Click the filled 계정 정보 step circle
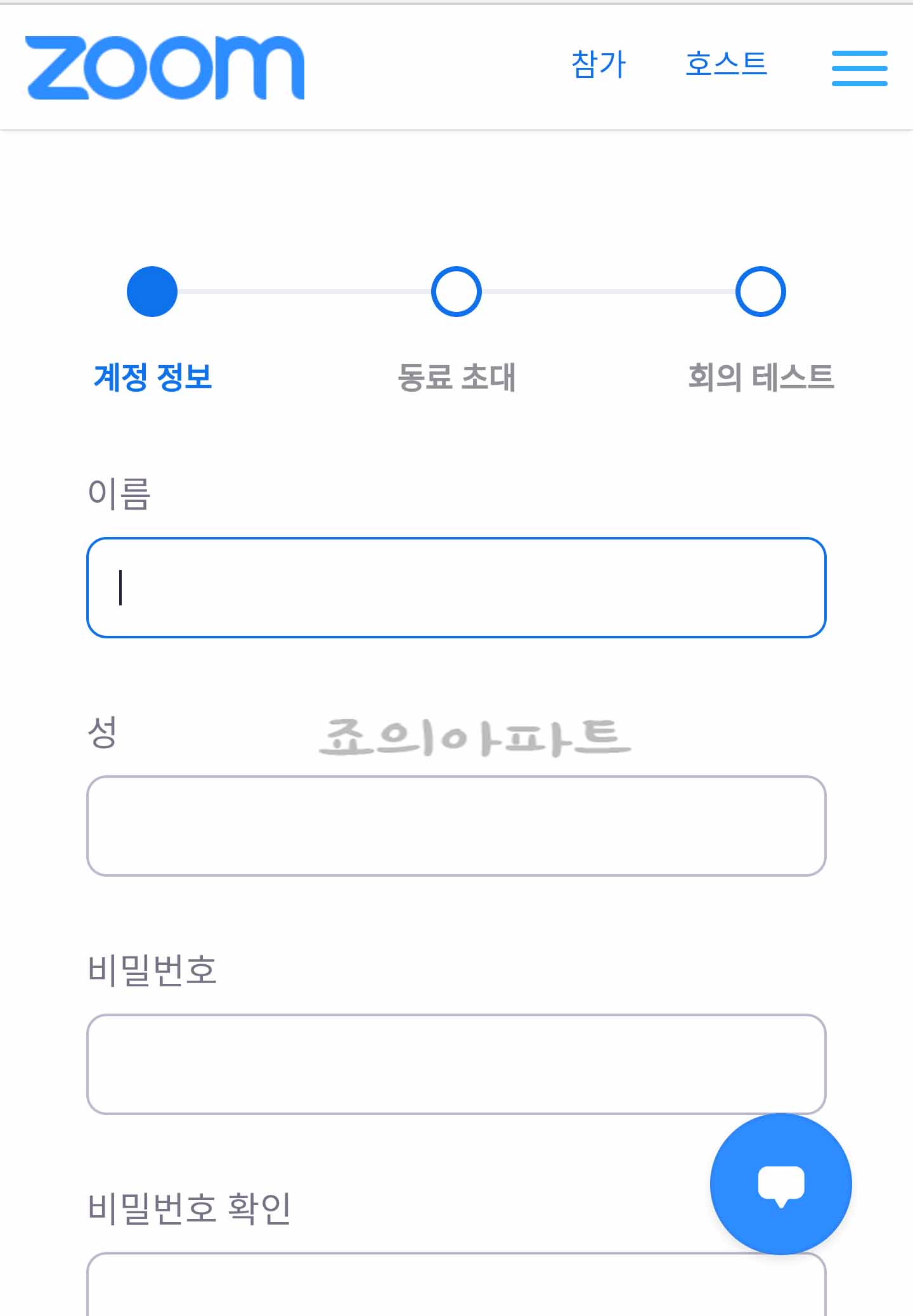This screenshot has width=913, height=1316. click(x=152, y=290)
